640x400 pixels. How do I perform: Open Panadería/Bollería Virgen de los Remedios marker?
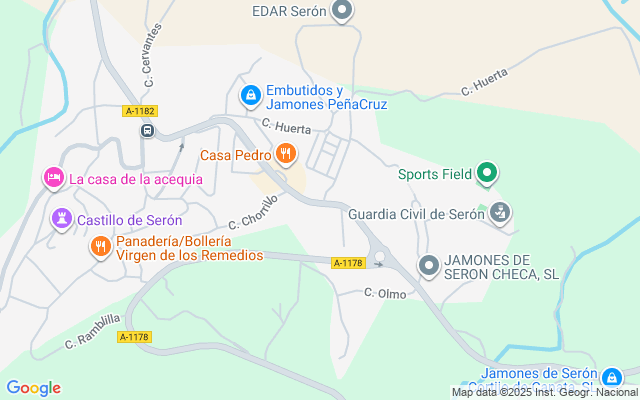tap(101, 247)
